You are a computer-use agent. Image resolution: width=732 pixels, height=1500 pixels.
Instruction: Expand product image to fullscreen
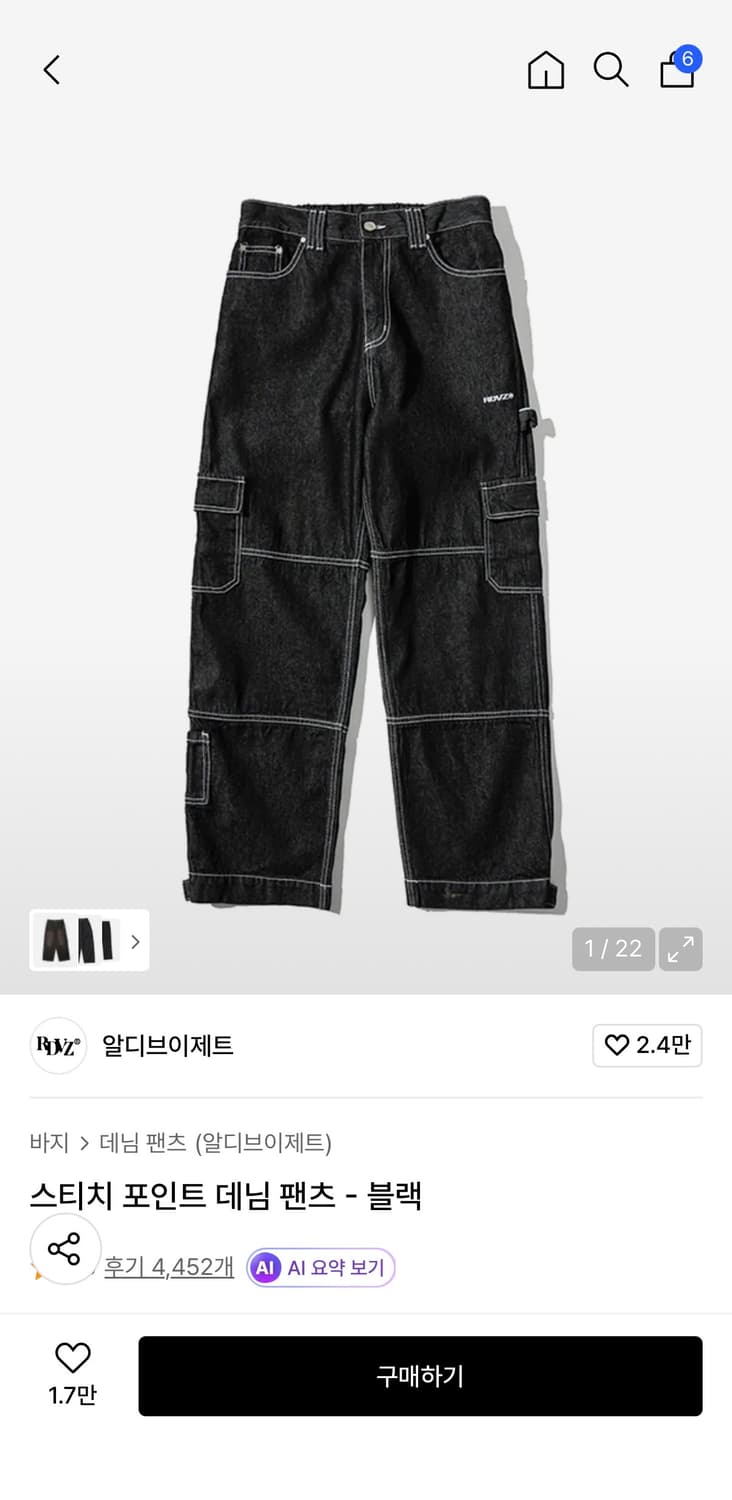[681, 949]
